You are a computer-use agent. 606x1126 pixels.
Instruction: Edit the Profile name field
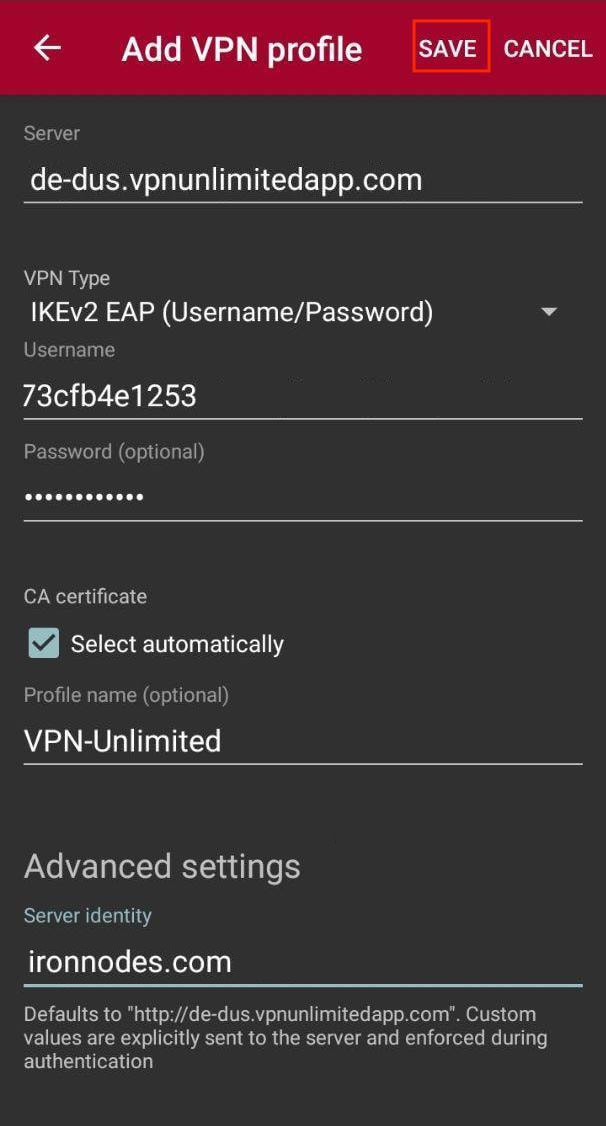(x=300, y=741)
